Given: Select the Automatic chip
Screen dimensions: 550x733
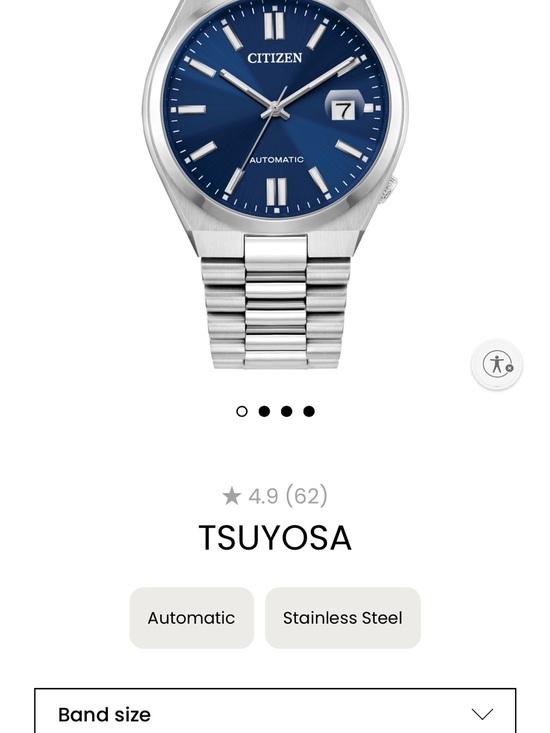Looking at the screenshot, I should tap(192, 618).
